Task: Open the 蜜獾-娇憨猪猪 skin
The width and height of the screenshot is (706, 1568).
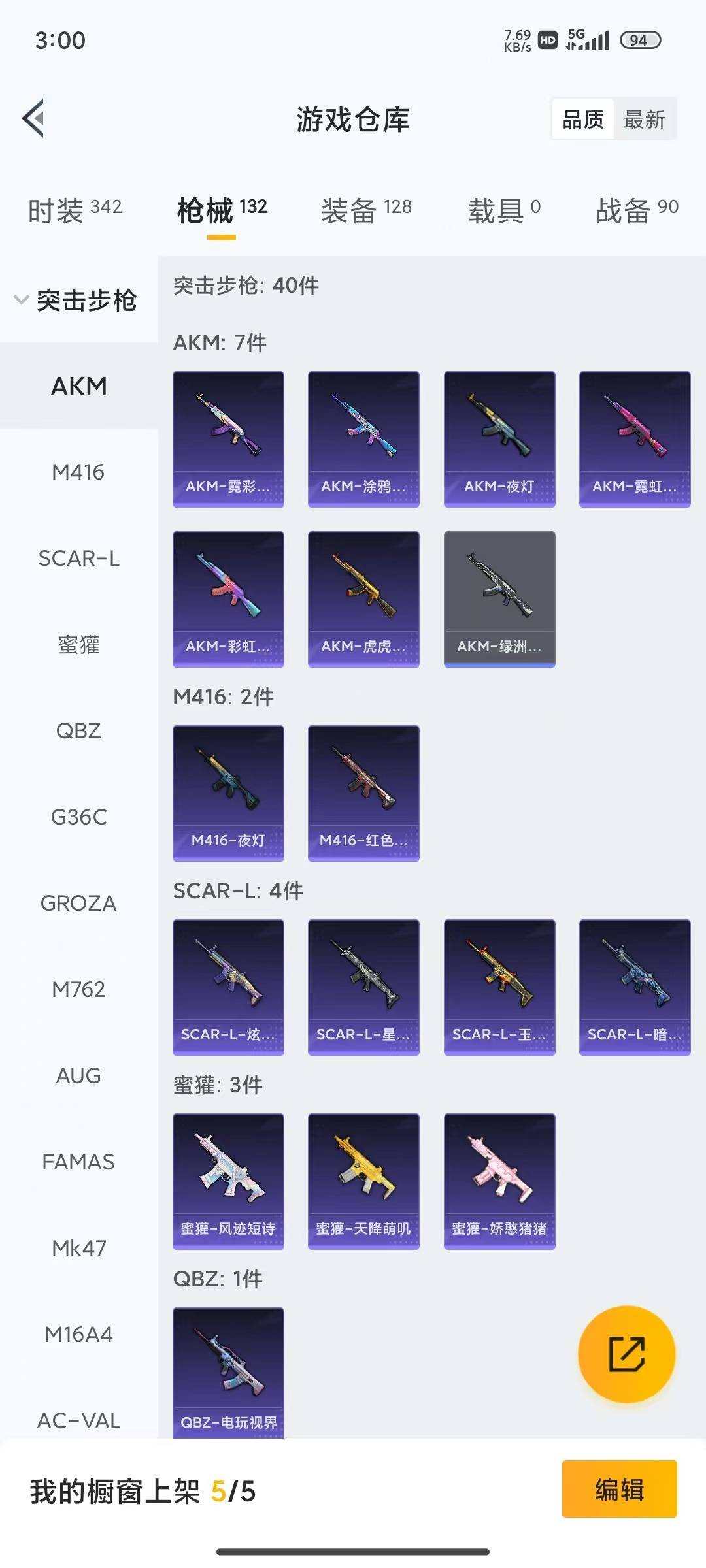Action: (499, 1181)
